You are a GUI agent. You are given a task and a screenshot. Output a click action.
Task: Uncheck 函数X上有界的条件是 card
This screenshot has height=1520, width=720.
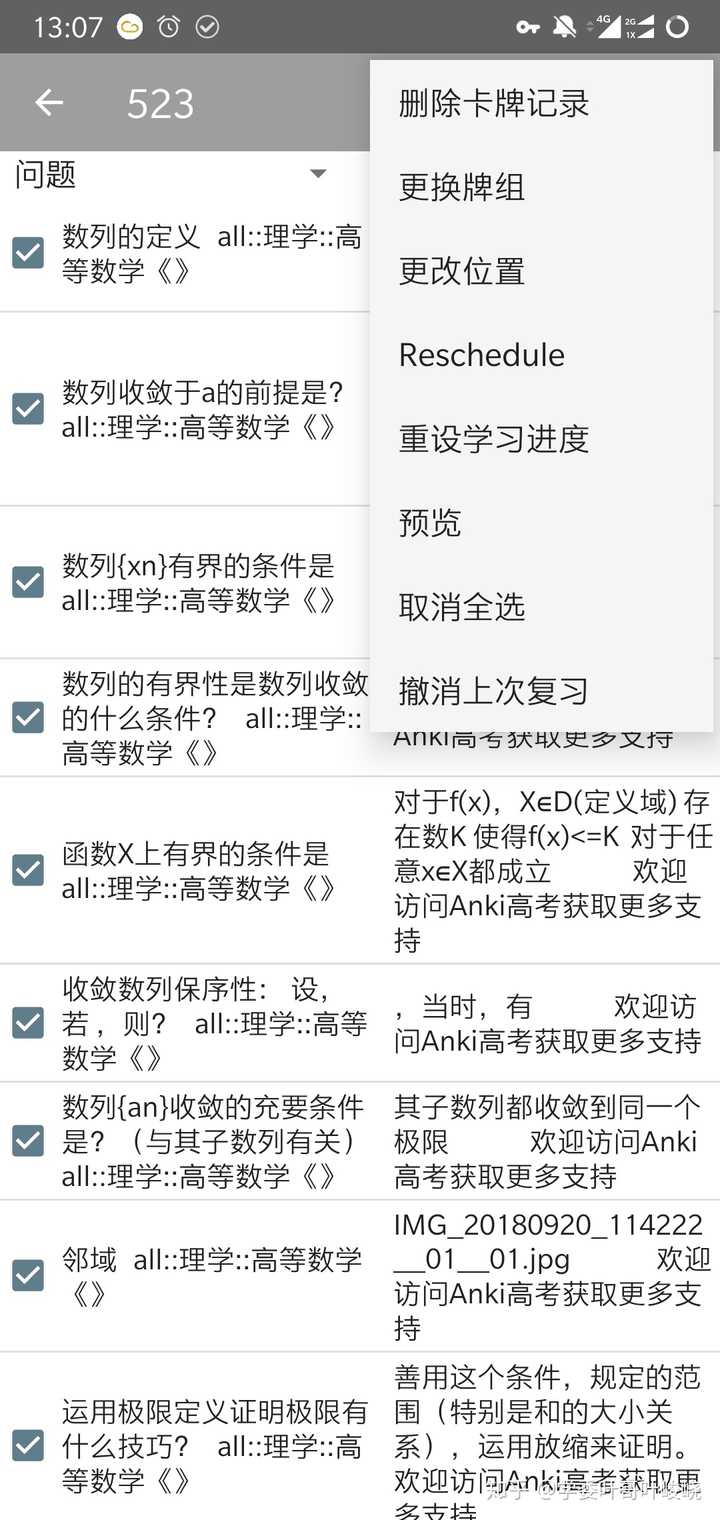[x=28, y=870]
